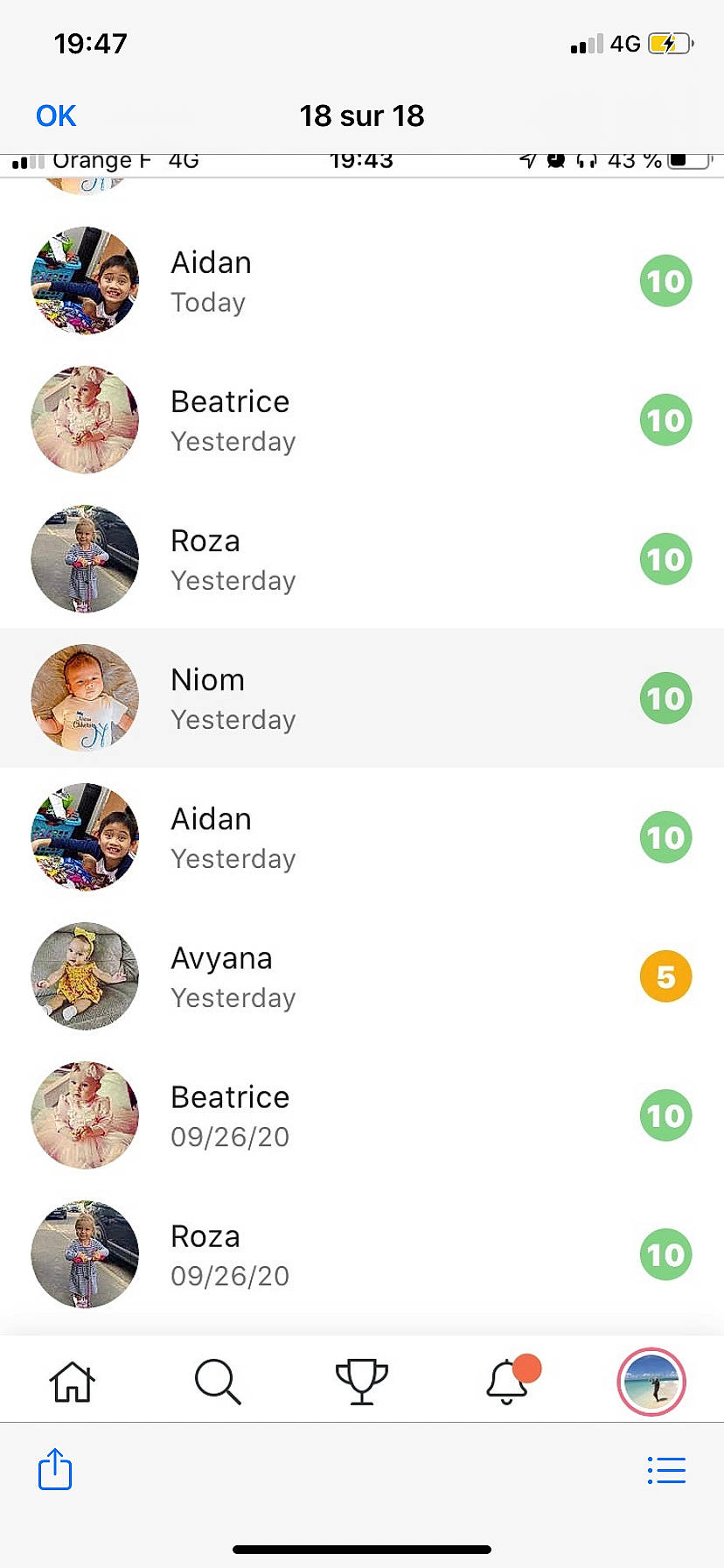Screen dimensions: 724x1568
Task: Open the list view icon
Action: tap(666, 1470)
